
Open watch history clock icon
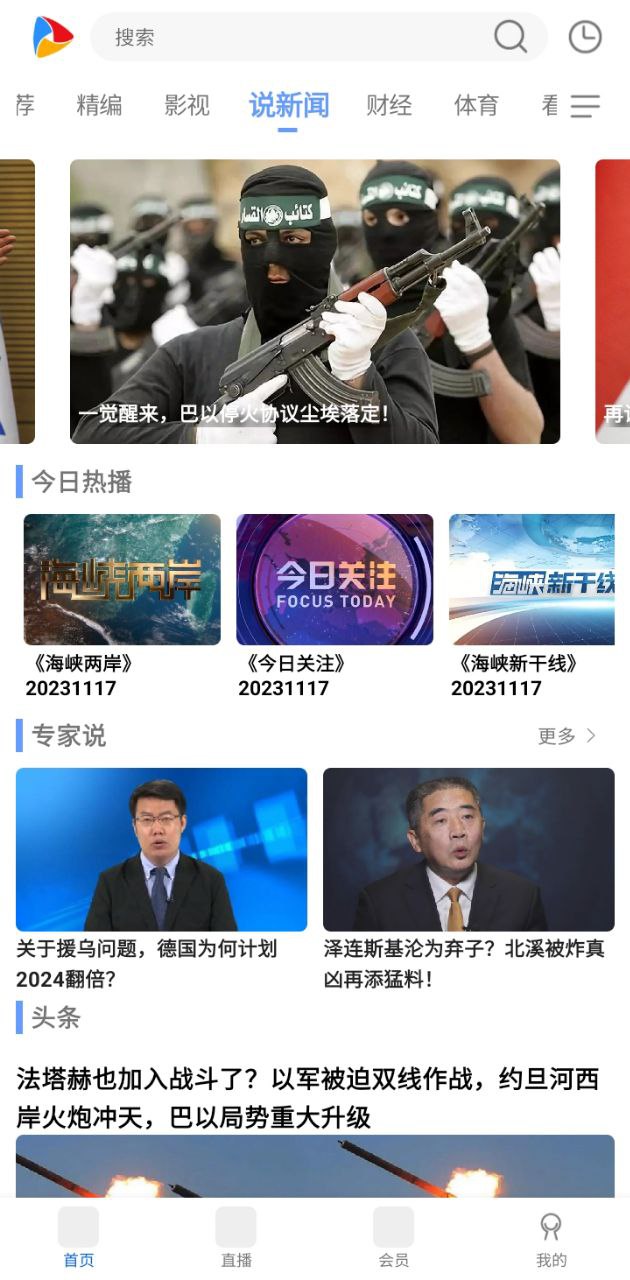585,37
